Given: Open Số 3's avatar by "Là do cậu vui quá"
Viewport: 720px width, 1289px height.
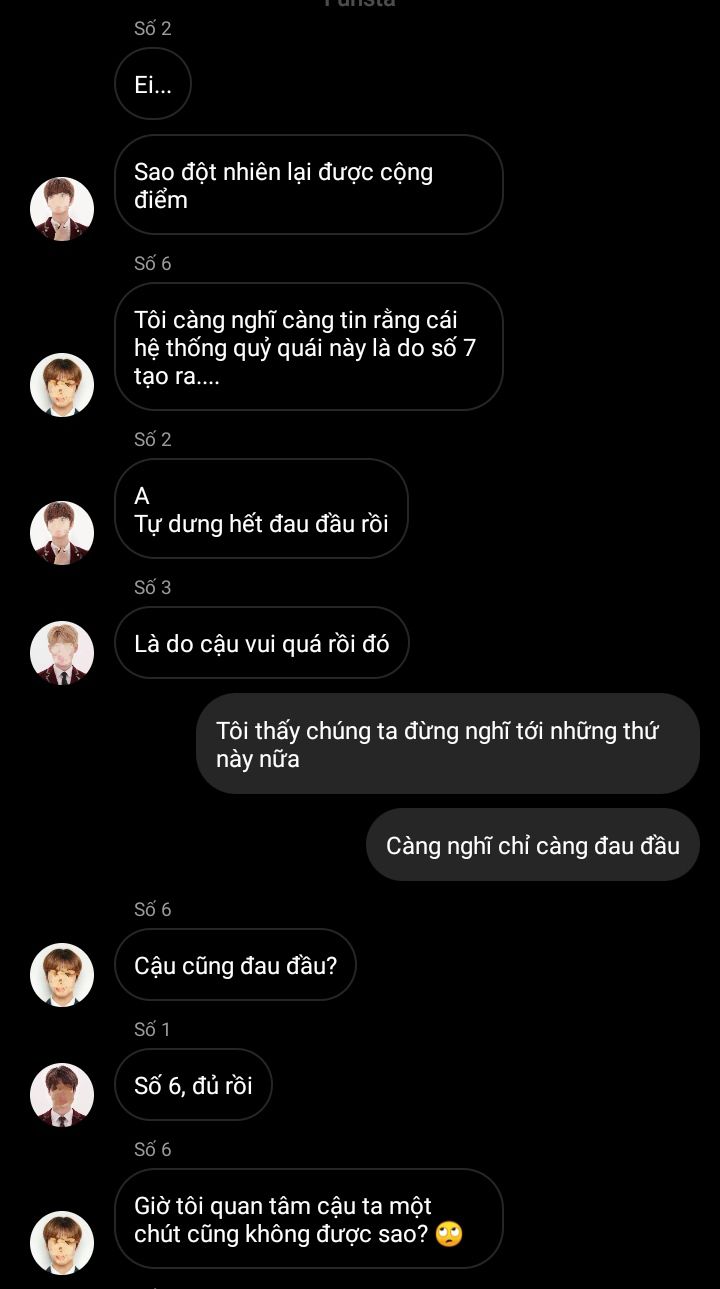Looking at the screenshot, I should 62,653.
